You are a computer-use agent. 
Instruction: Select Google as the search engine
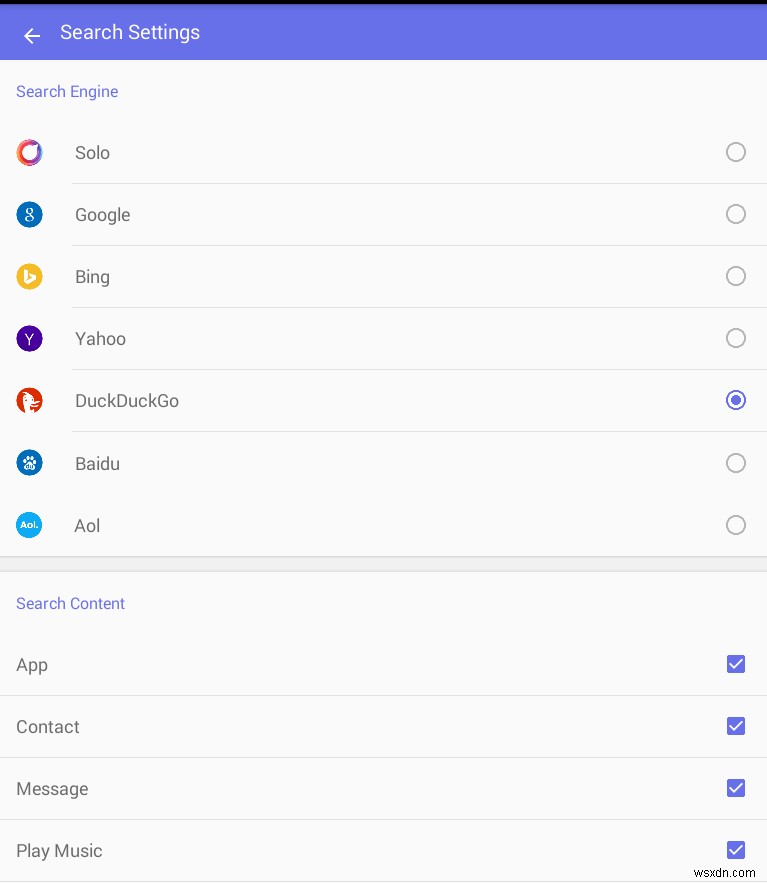(x=735, y=214)
